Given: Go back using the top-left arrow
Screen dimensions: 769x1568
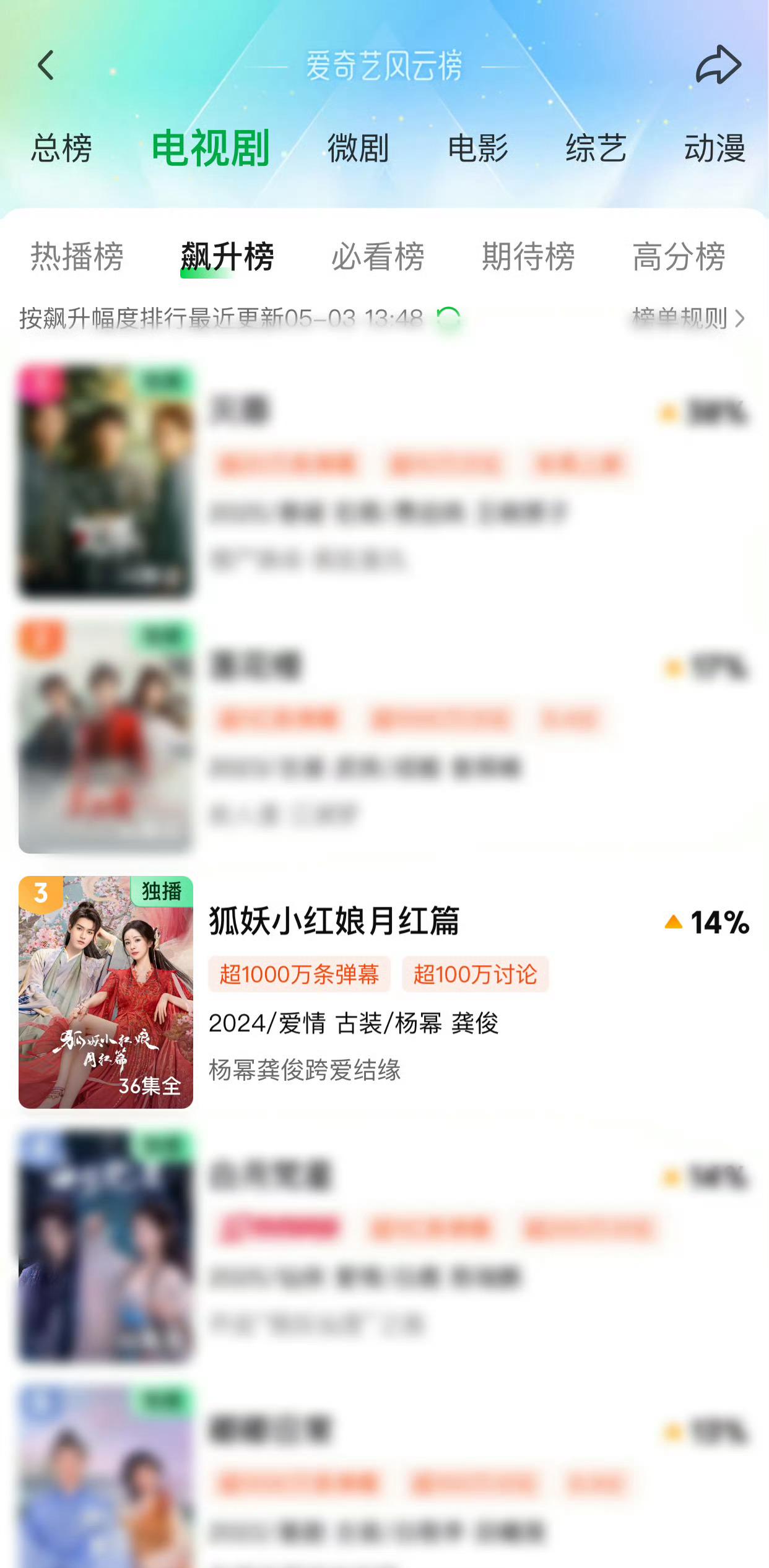Looking at the screenshot, I should pyautogui.click(x=46, y=65).
